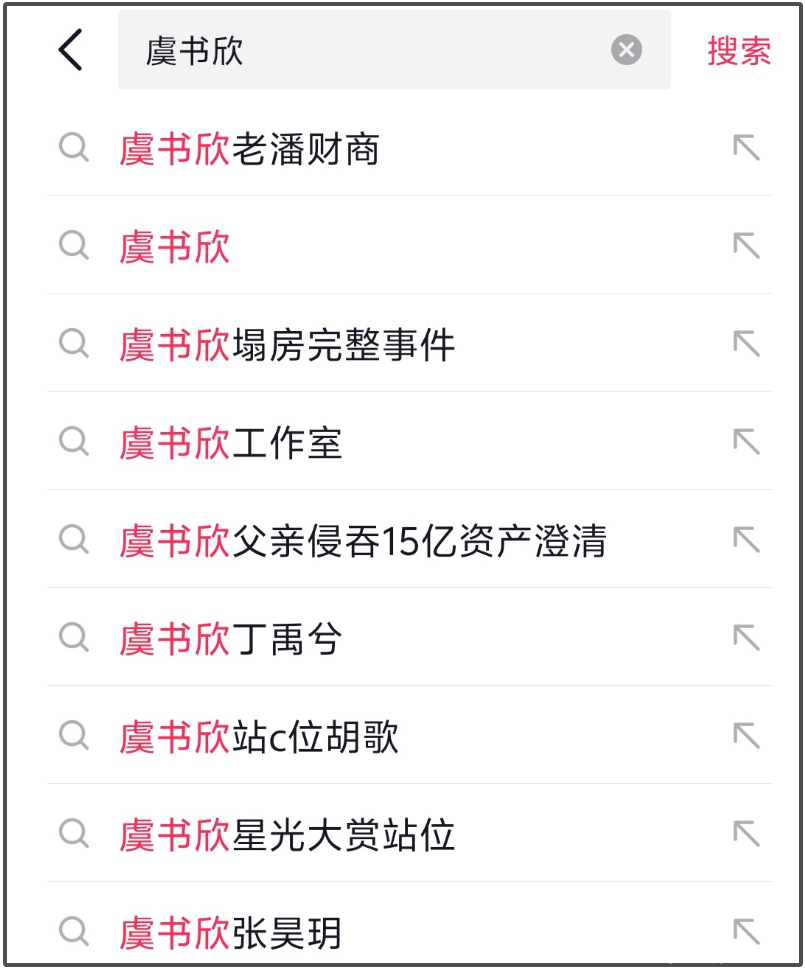Go back using the top-left arrow
The image size is (805, 969).
[70, 50]
